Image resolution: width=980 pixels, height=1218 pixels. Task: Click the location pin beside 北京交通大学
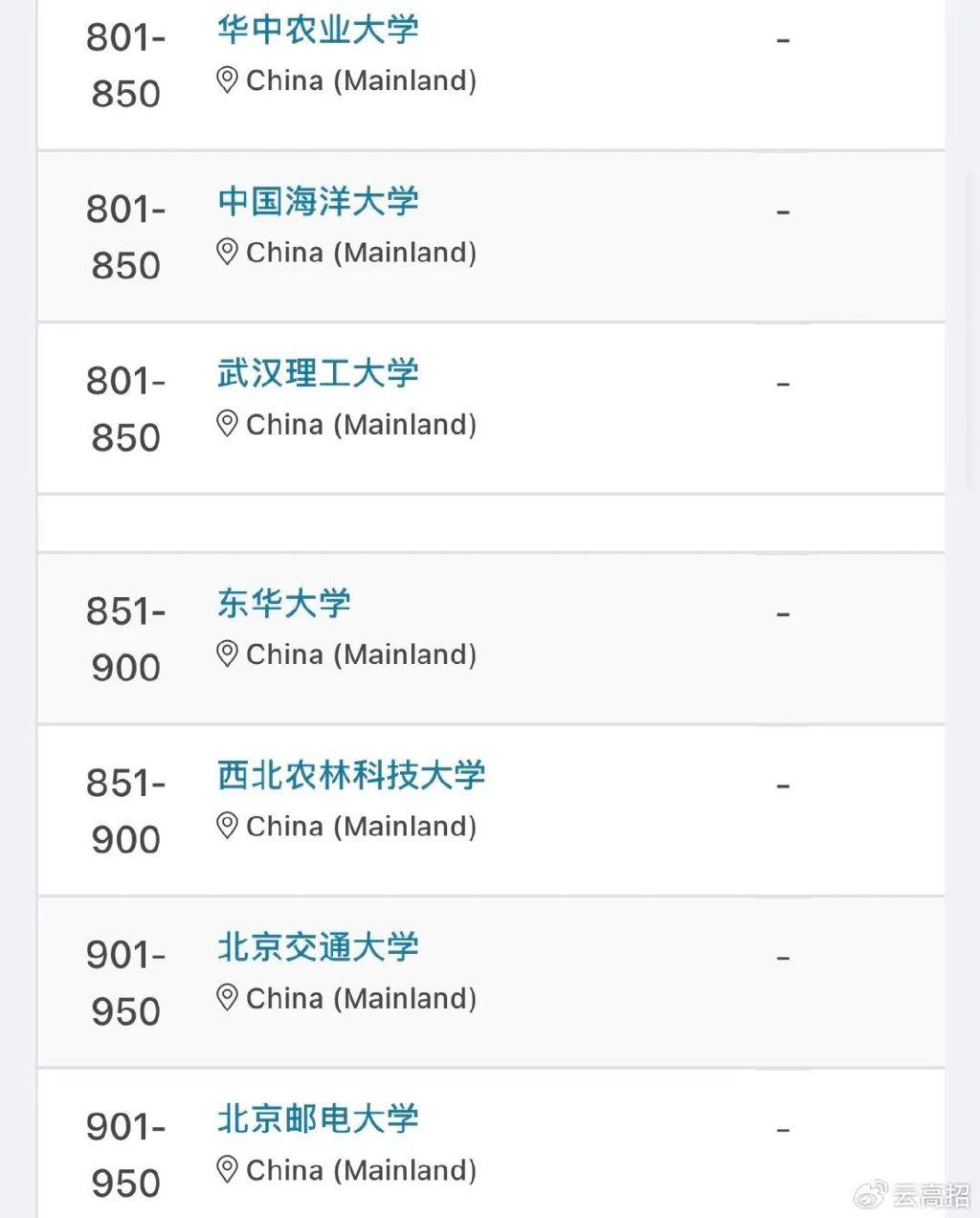228,998
